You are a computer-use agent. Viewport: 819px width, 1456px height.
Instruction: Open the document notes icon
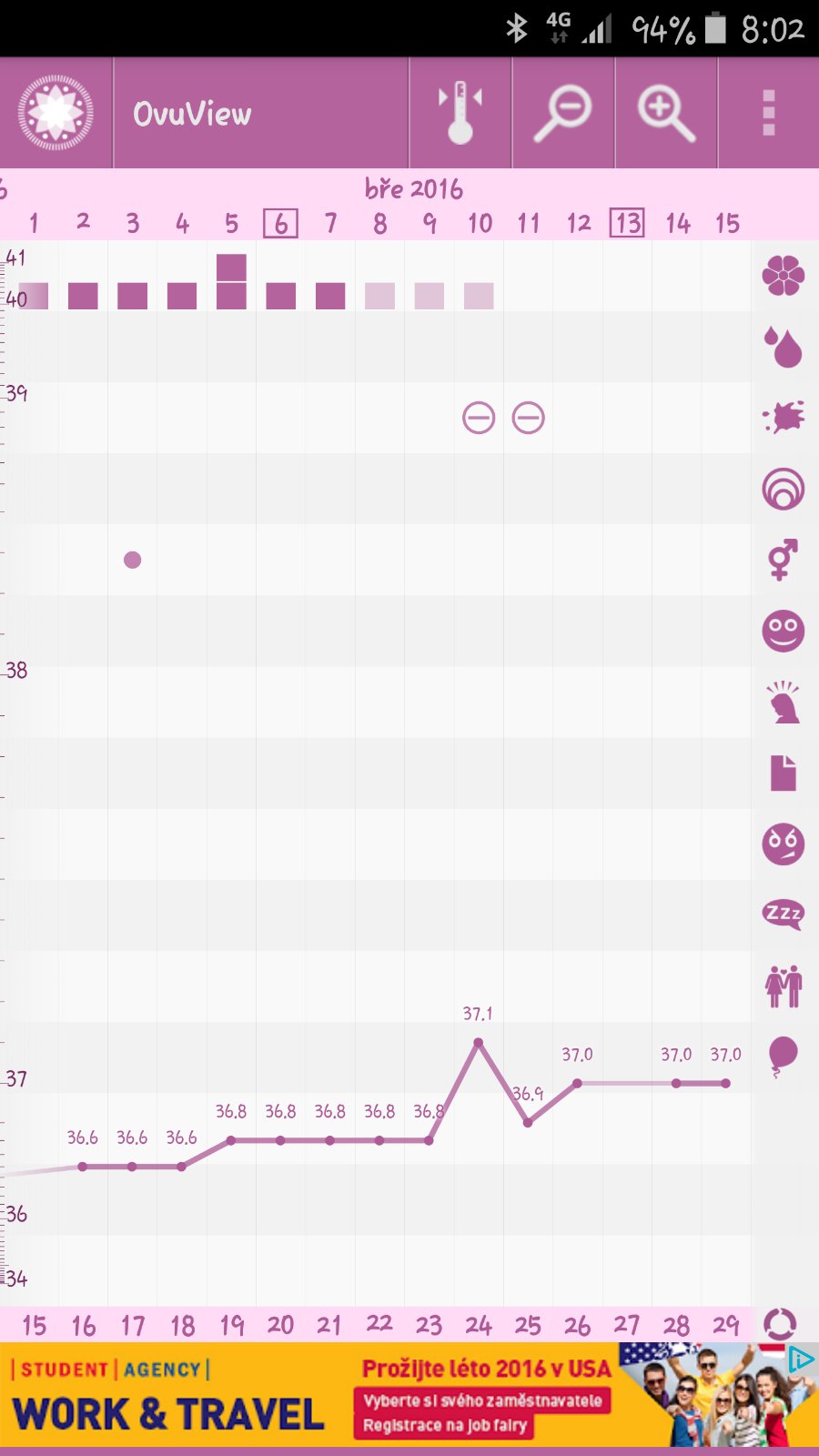coord(783,773)
